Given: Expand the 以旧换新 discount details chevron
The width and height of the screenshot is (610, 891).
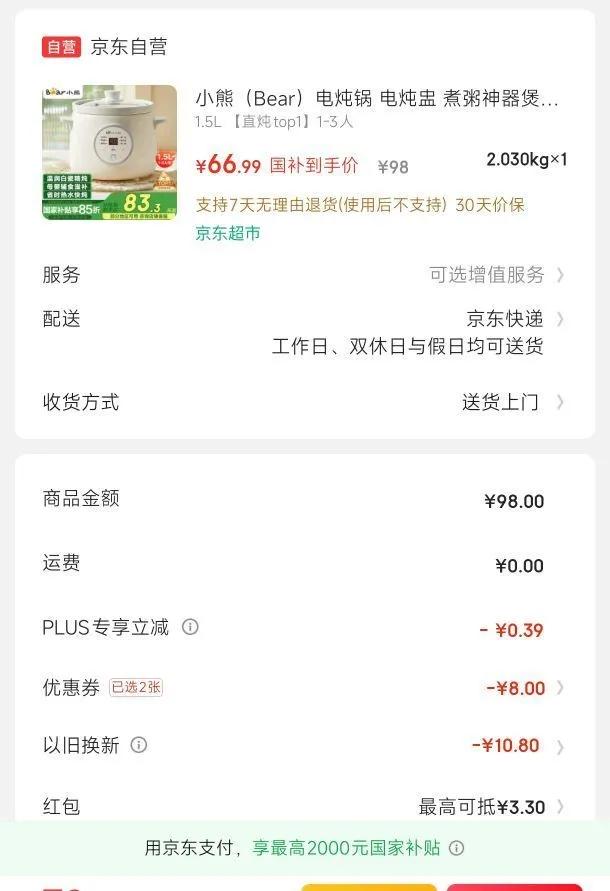Looking at the screenshot, I should click(560, 747).
